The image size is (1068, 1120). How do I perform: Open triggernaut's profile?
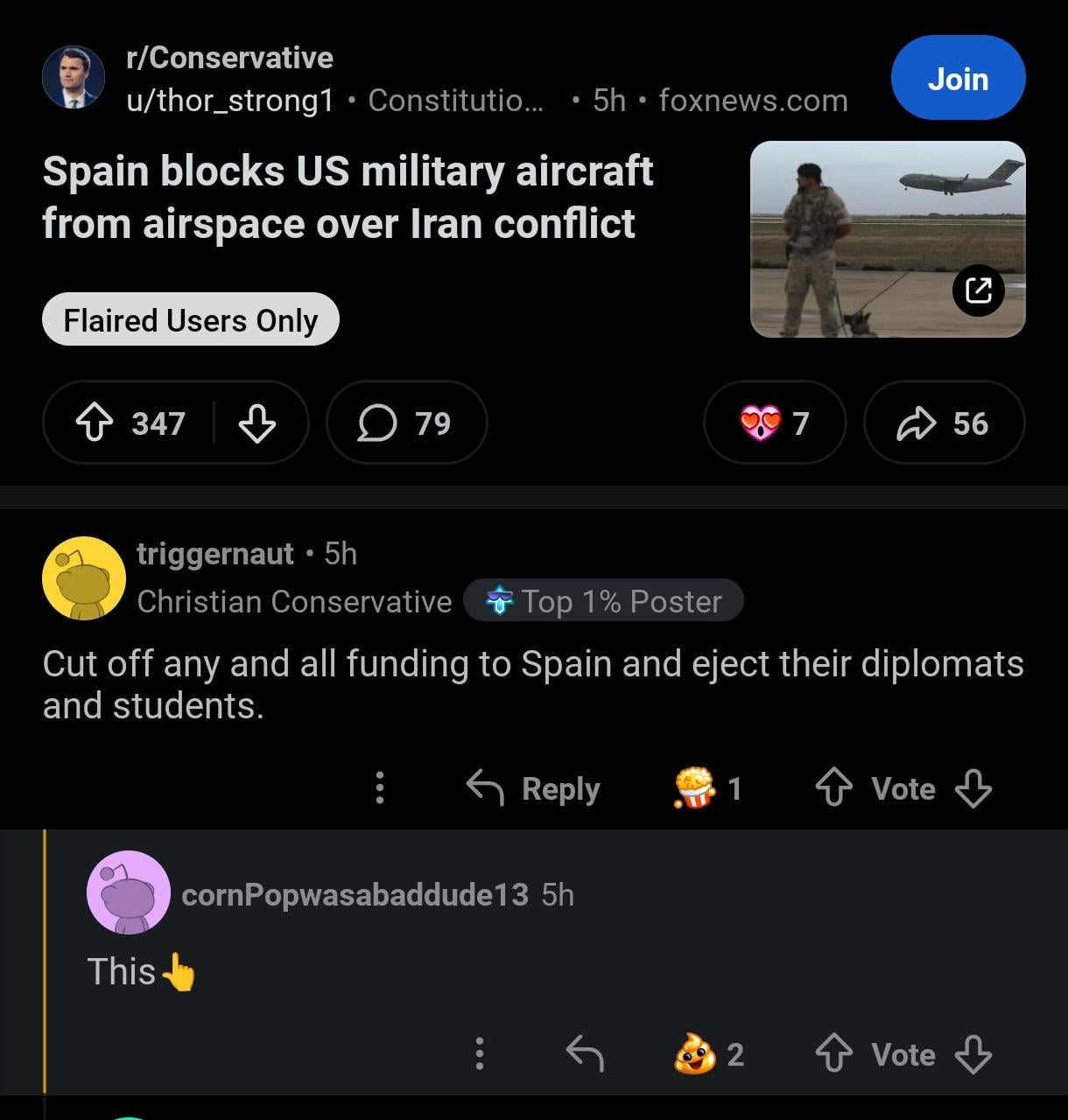click(215, 554)
